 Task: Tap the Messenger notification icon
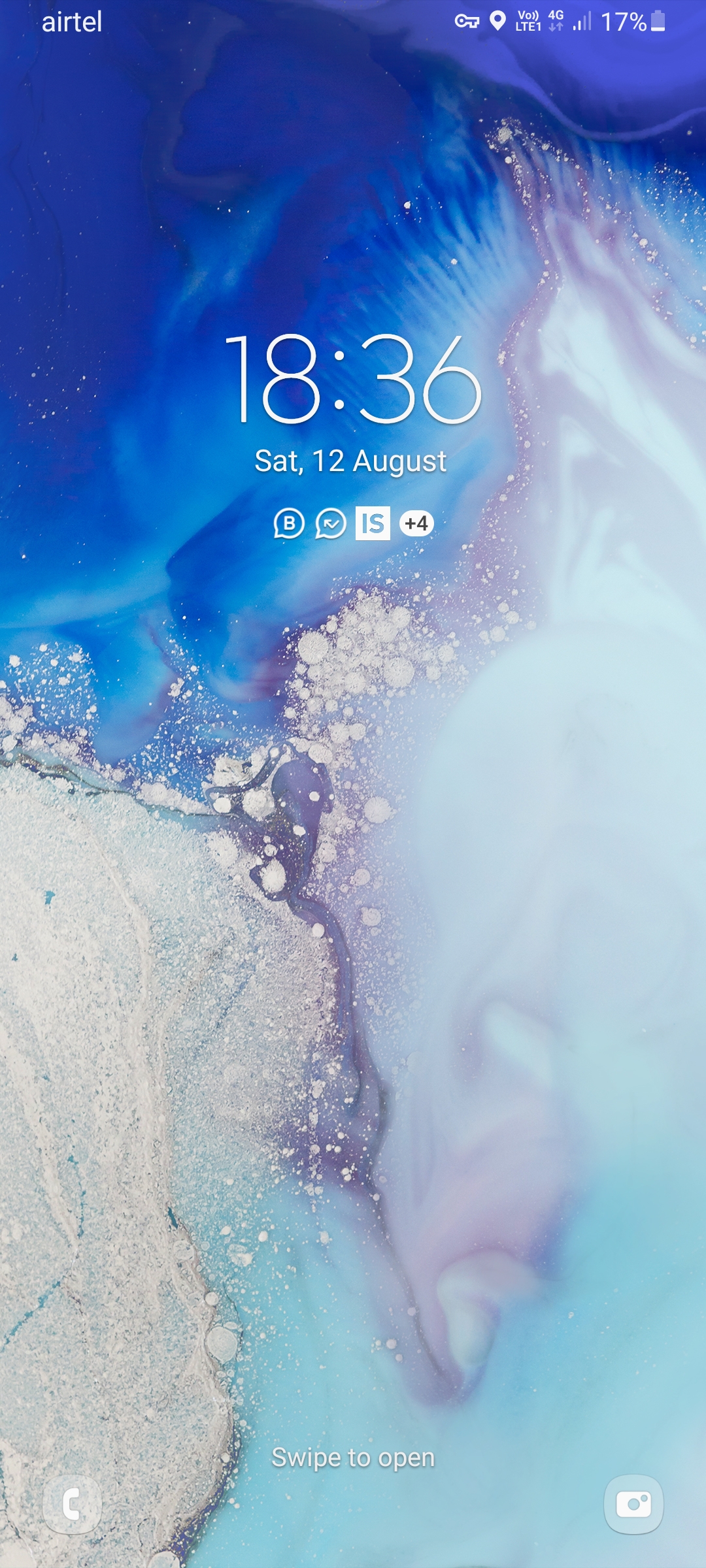[x=331, y=523]
